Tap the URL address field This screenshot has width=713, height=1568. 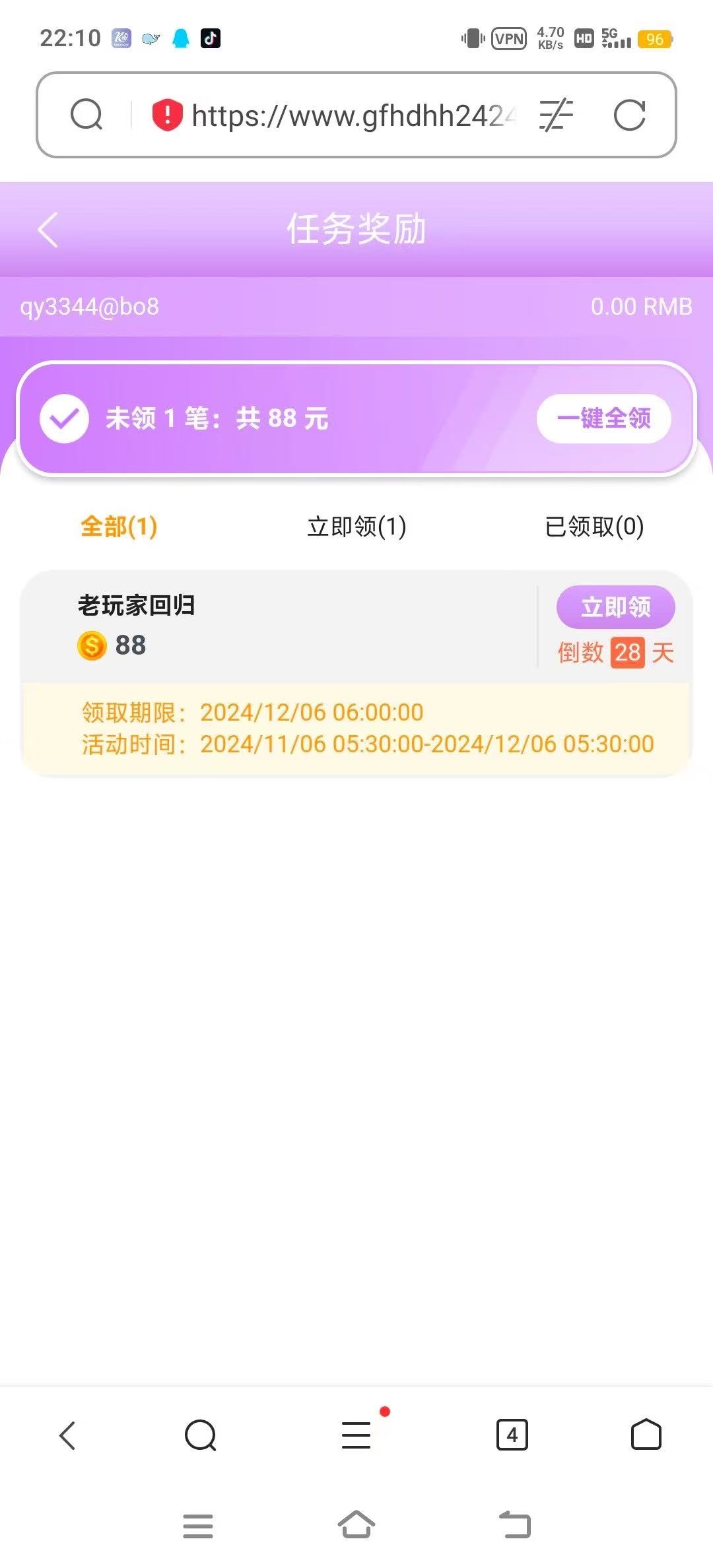pyautogui.click(x=353, y=115)
